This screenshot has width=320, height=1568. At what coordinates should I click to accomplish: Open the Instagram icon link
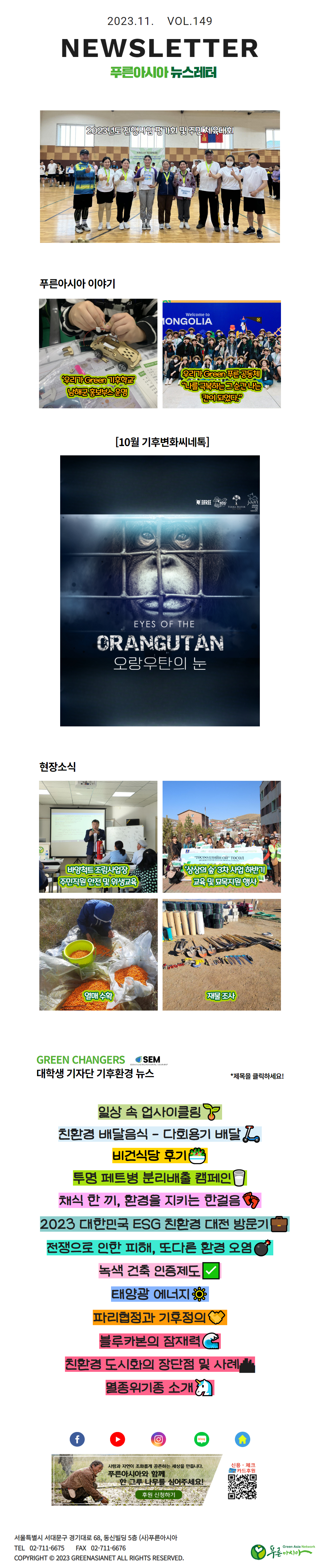pyautogui.click(x=158, y=1439)
